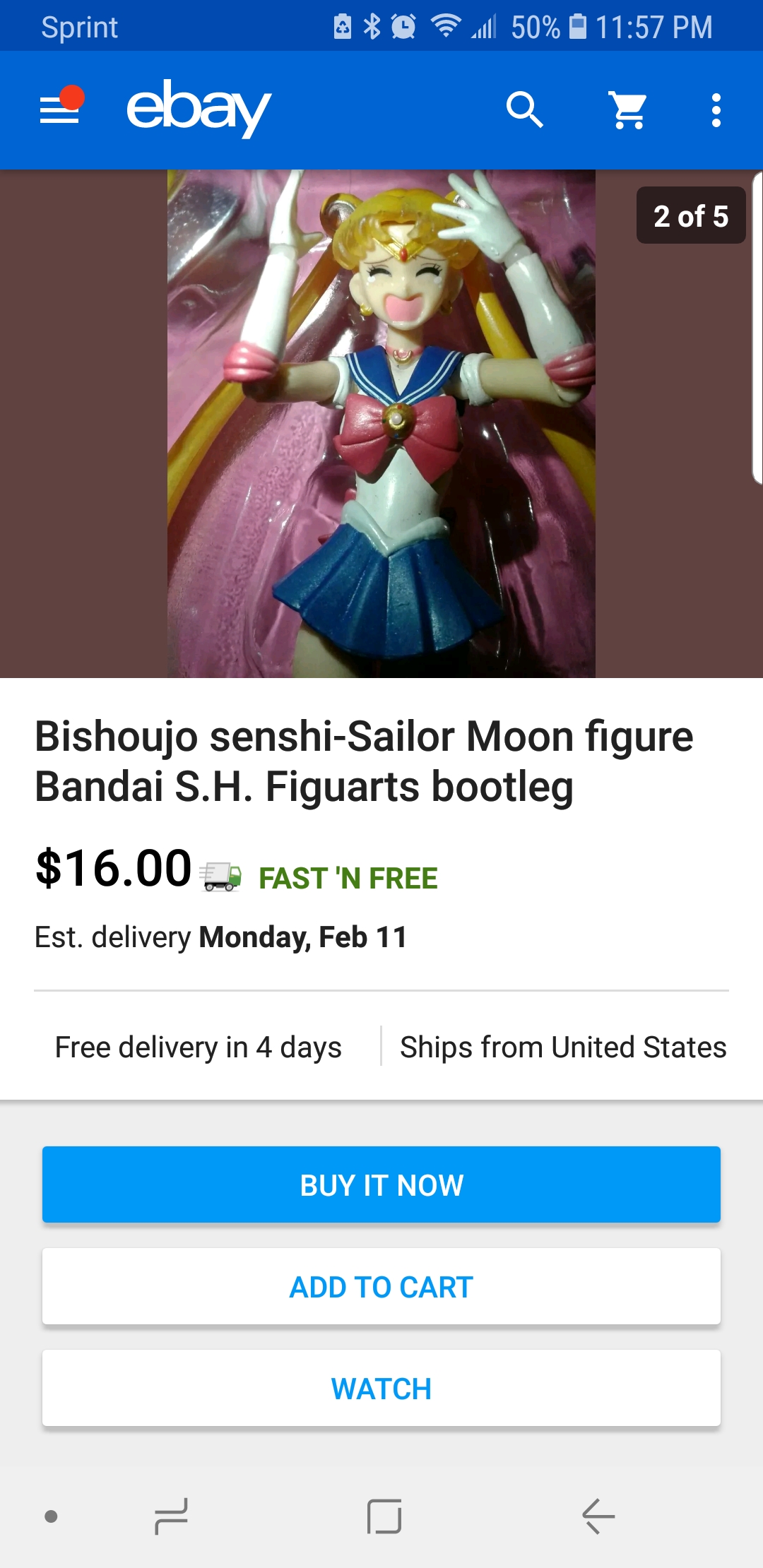The height and width of the screenshot is (1568, 763).
Task: Go back using the navigation bar arrow
Action: click(598, 1516)
